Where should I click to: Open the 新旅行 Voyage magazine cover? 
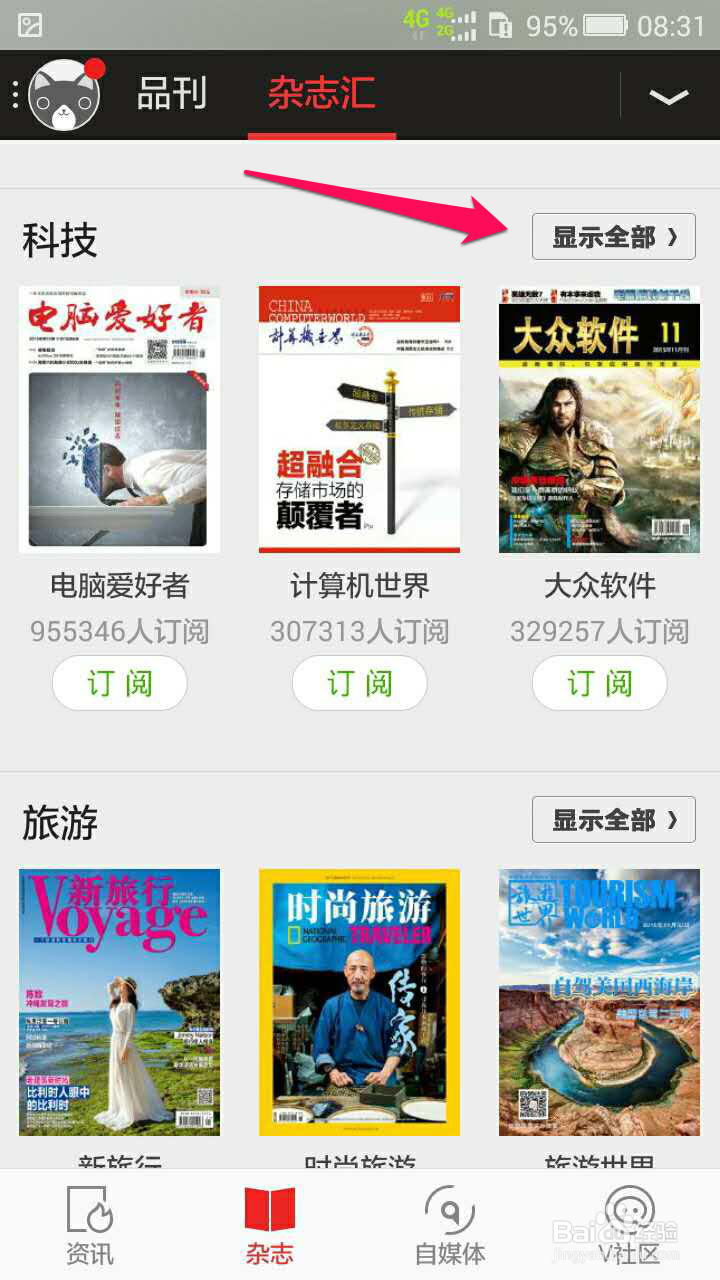coord(119,1001)
